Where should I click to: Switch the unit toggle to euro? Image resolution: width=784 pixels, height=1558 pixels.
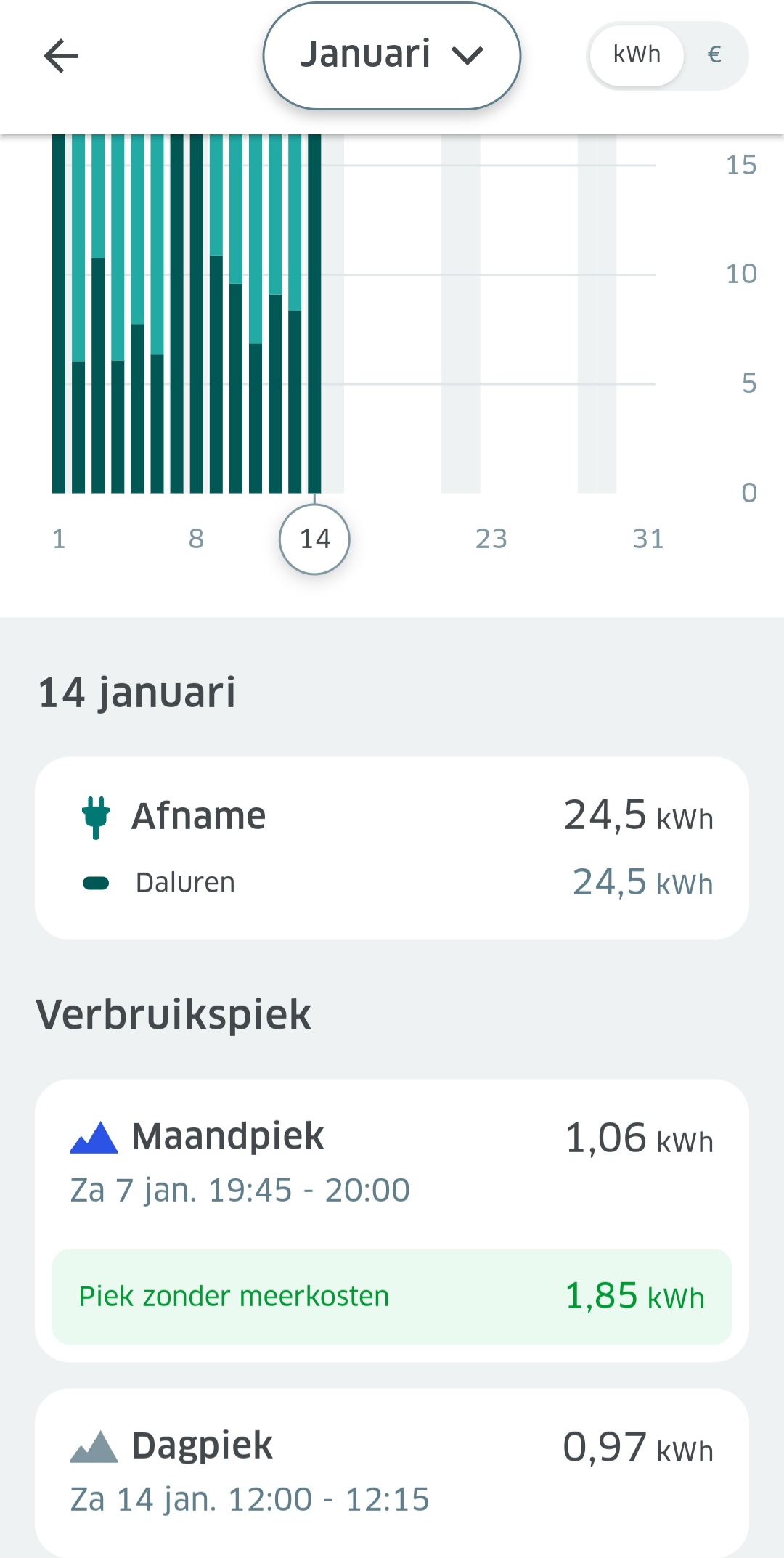click(x=714, y=54)
